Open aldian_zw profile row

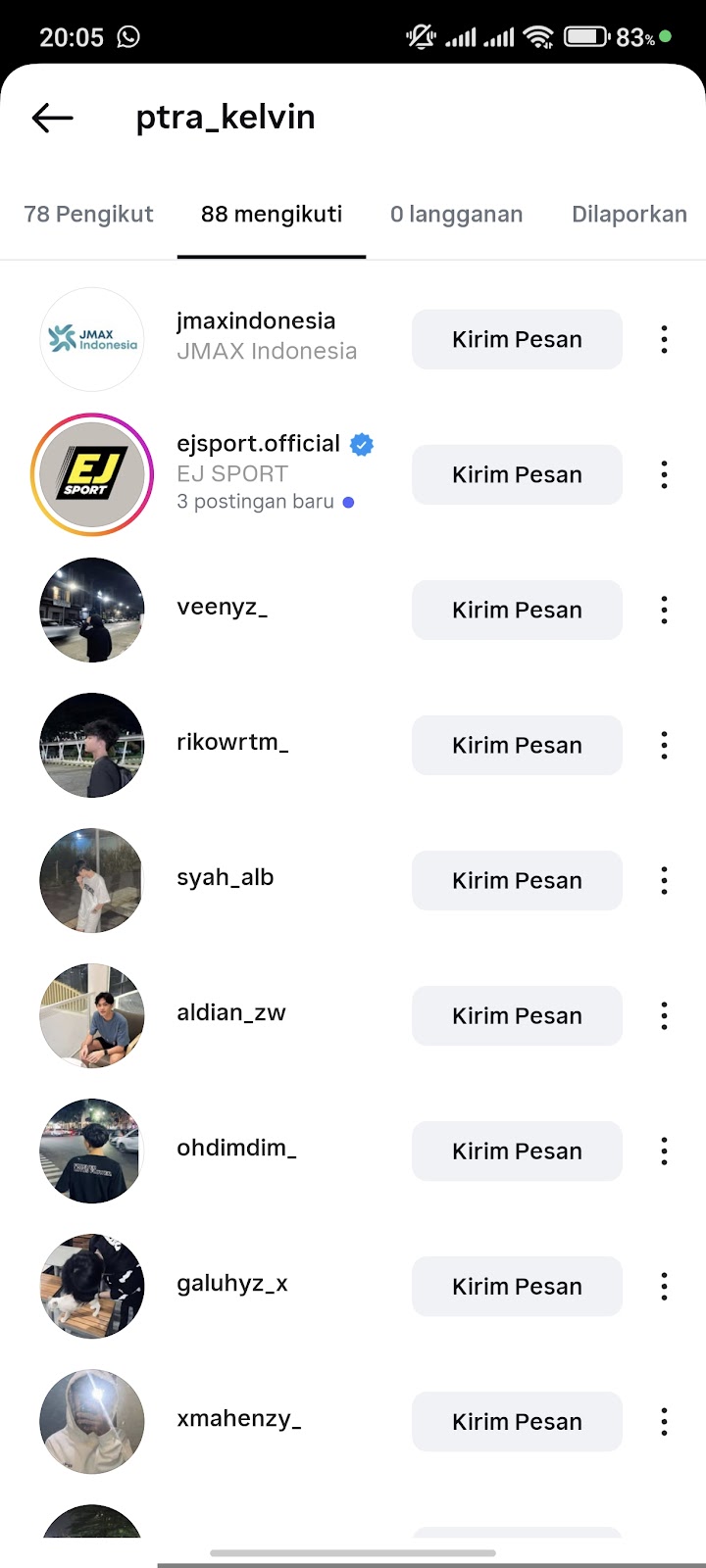click(x=231, y=1013)
